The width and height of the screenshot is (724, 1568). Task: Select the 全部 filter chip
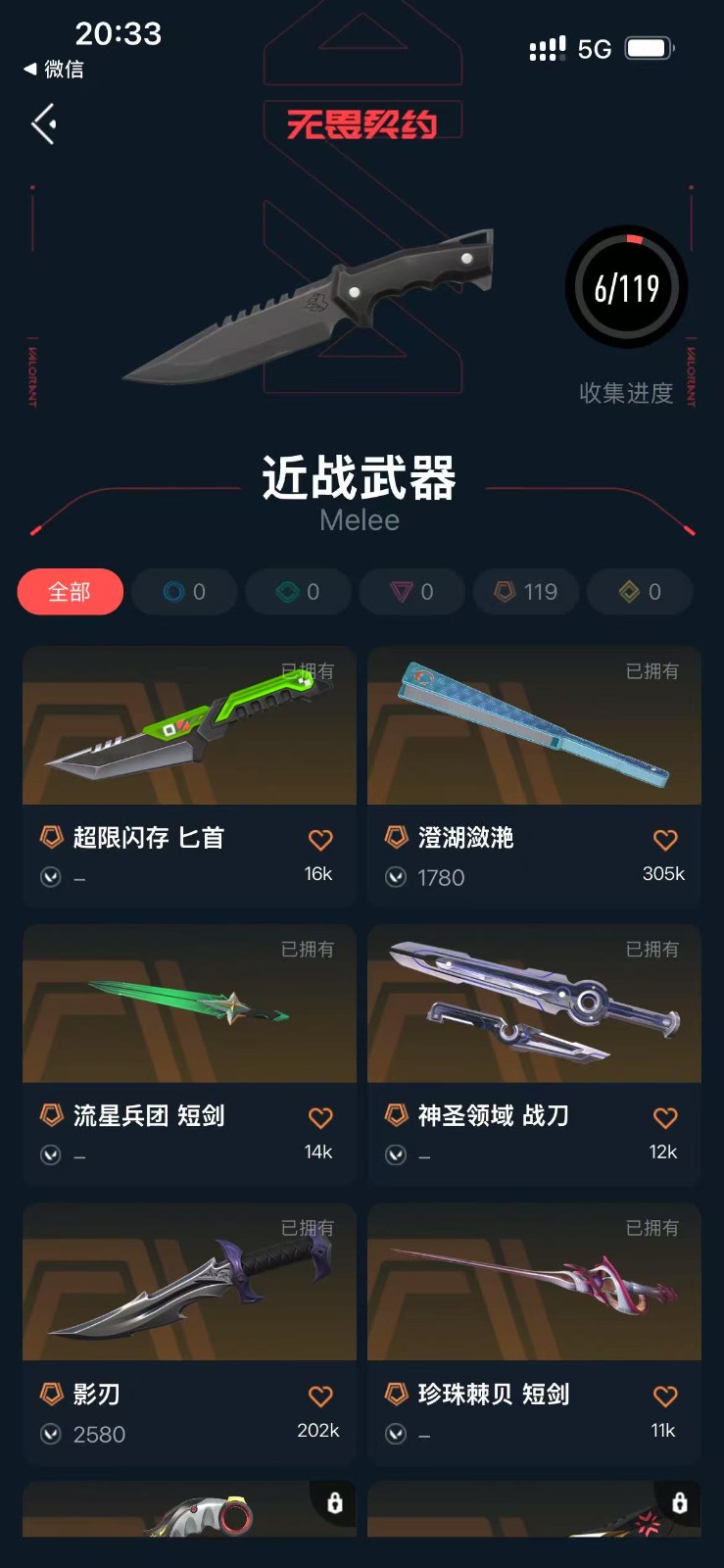pos(70,592)
